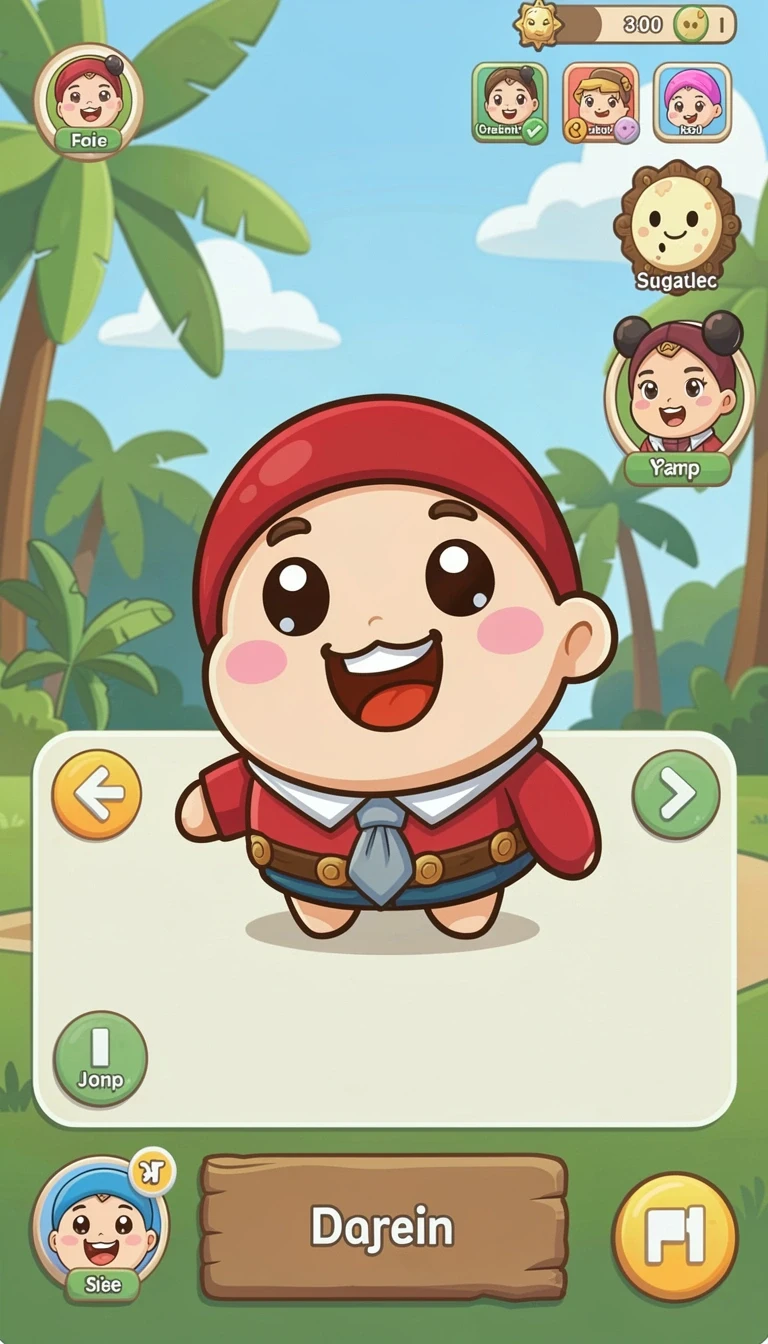Tap the green Jonp button

(100, 1058)
